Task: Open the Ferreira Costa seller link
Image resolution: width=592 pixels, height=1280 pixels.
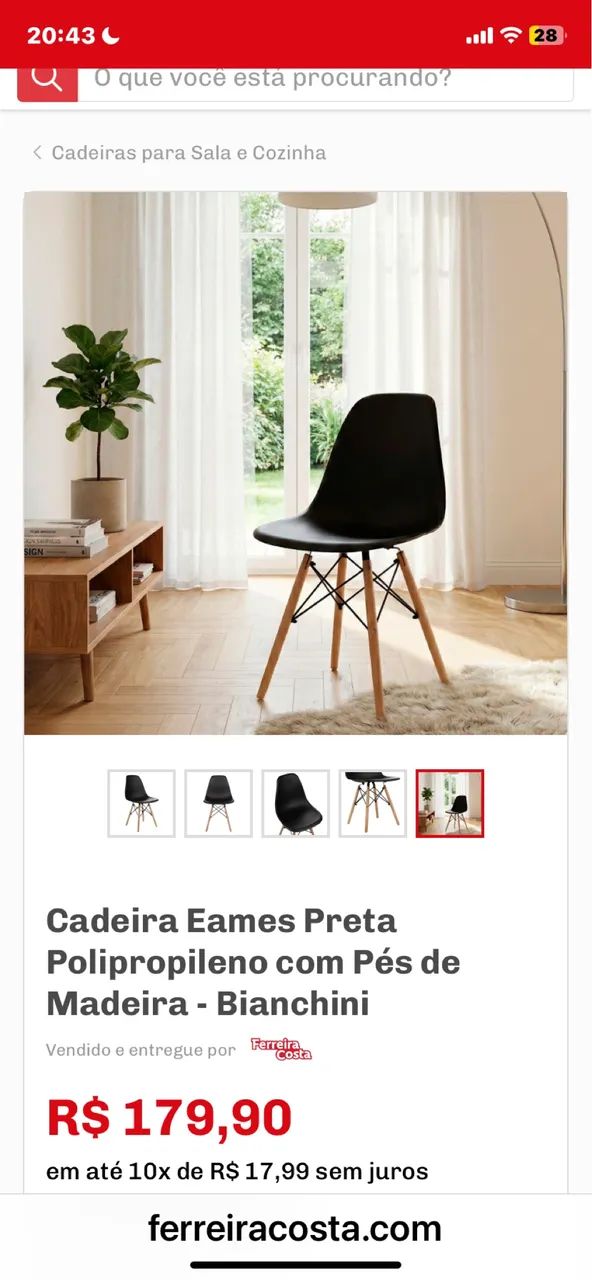Action: pyautogui.click(x=281, y=1049)
